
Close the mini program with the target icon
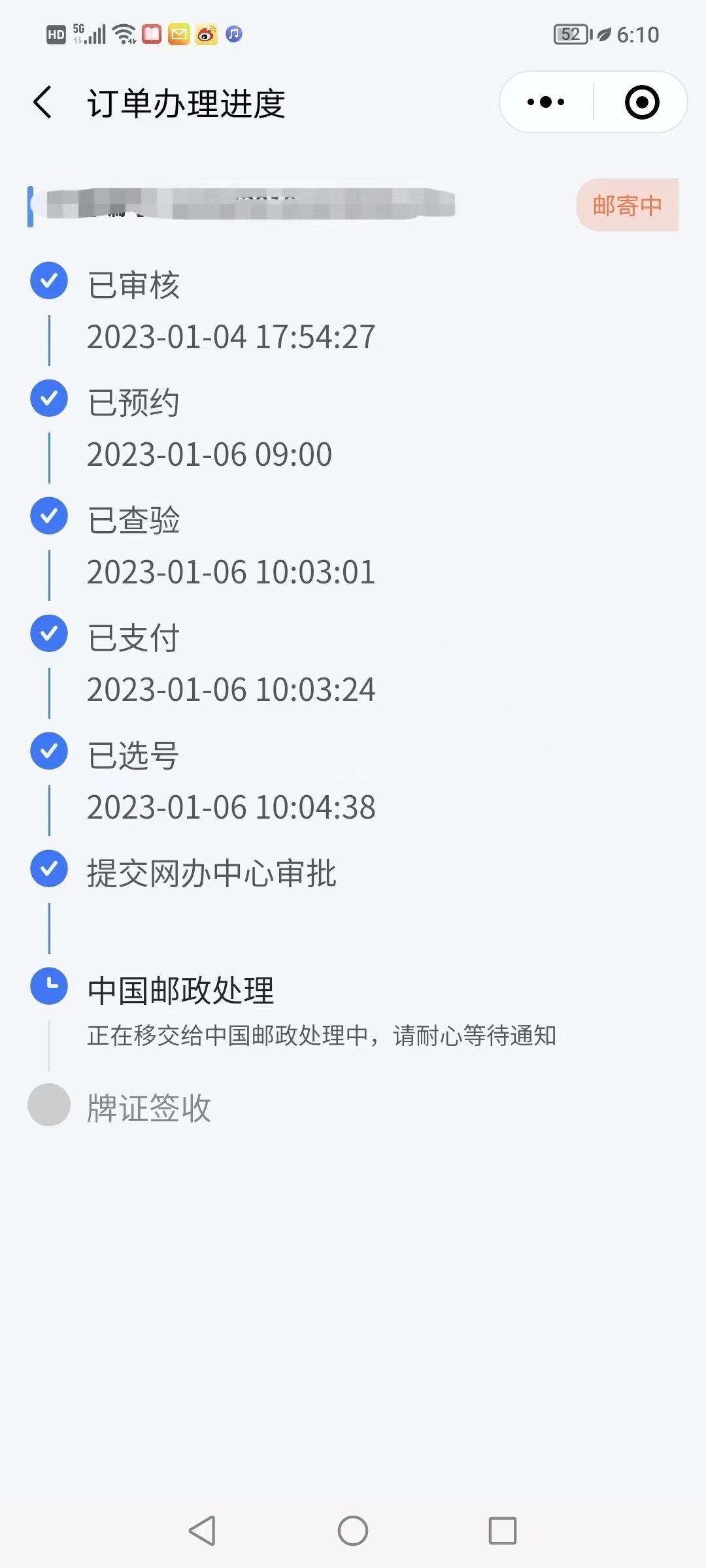click(x=641, y=102)
